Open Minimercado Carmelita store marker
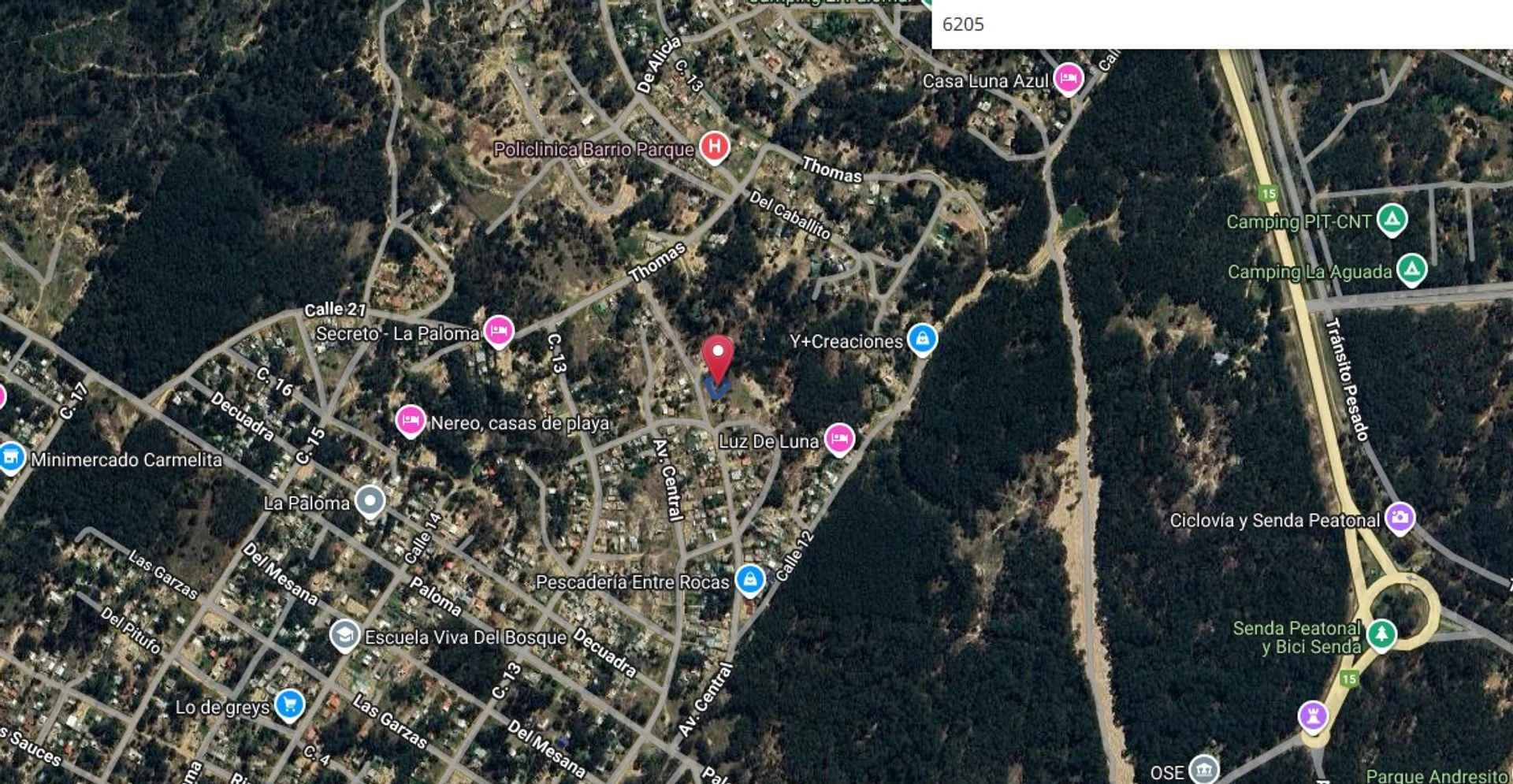This screenshot has height=784, width=1513. [11, 457]
